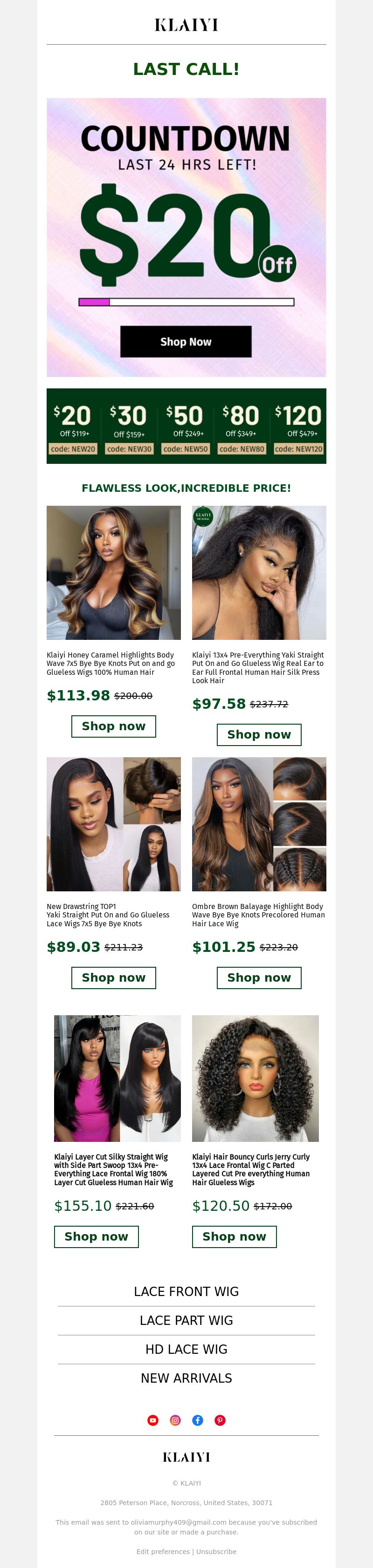Open Klaiyi's Instagram page
The height and width of the screenshot is (1568, 373).
[175, 1420]
